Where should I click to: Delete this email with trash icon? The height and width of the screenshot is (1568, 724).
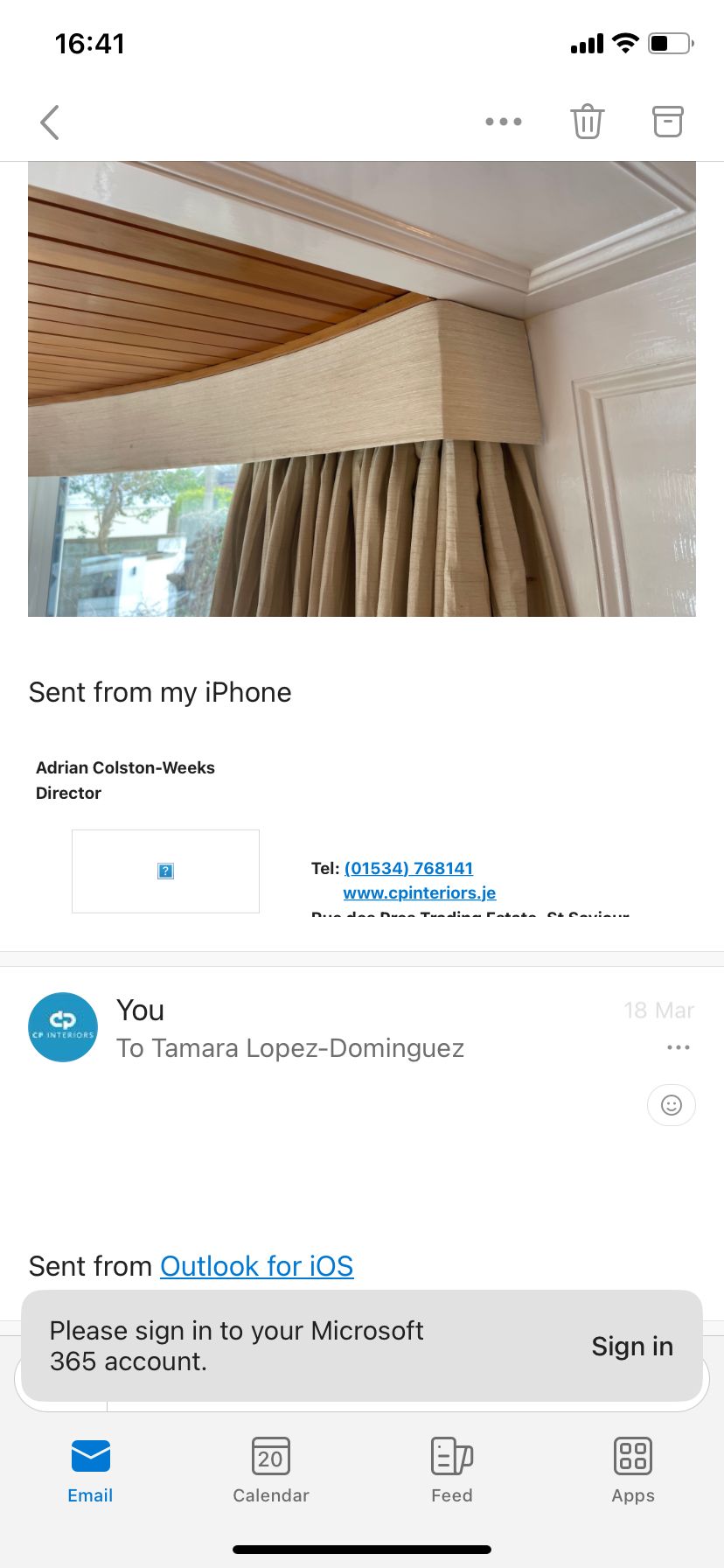[588, 122]
